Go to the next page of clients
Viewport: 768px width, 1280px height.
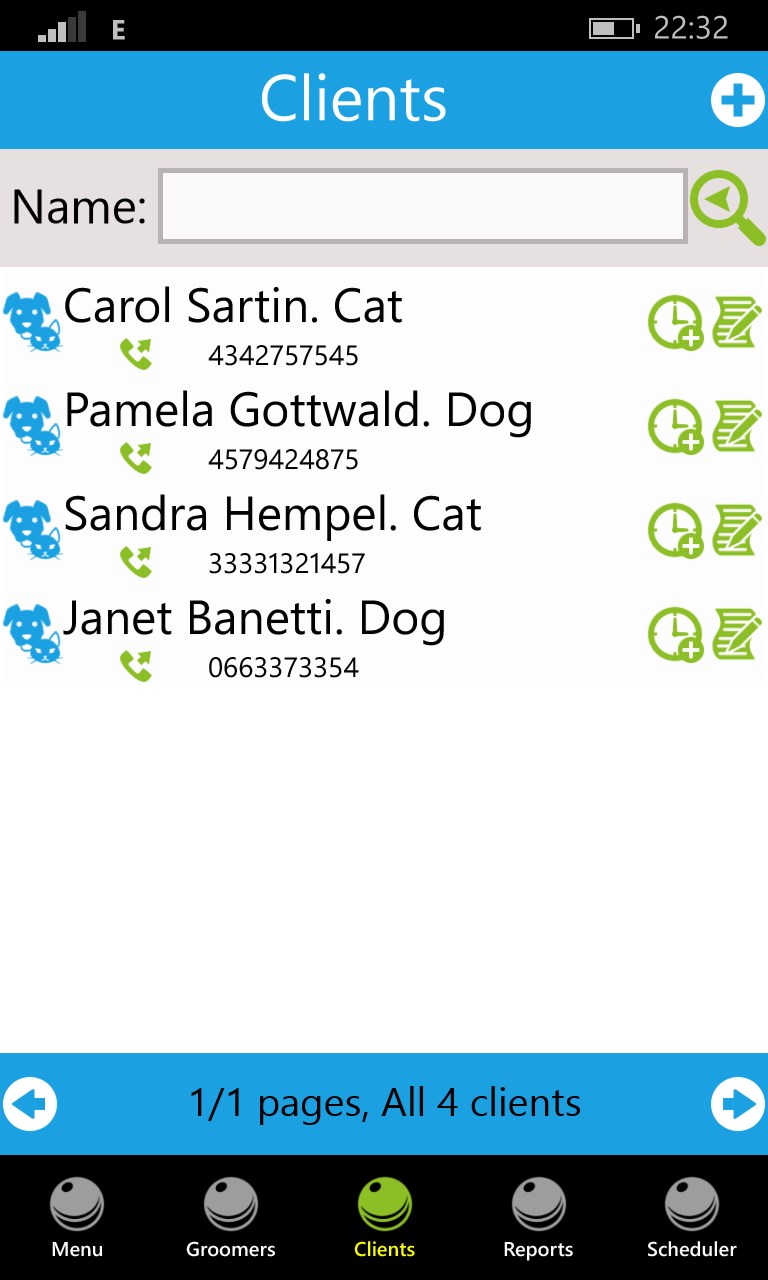coord(737,1104)
